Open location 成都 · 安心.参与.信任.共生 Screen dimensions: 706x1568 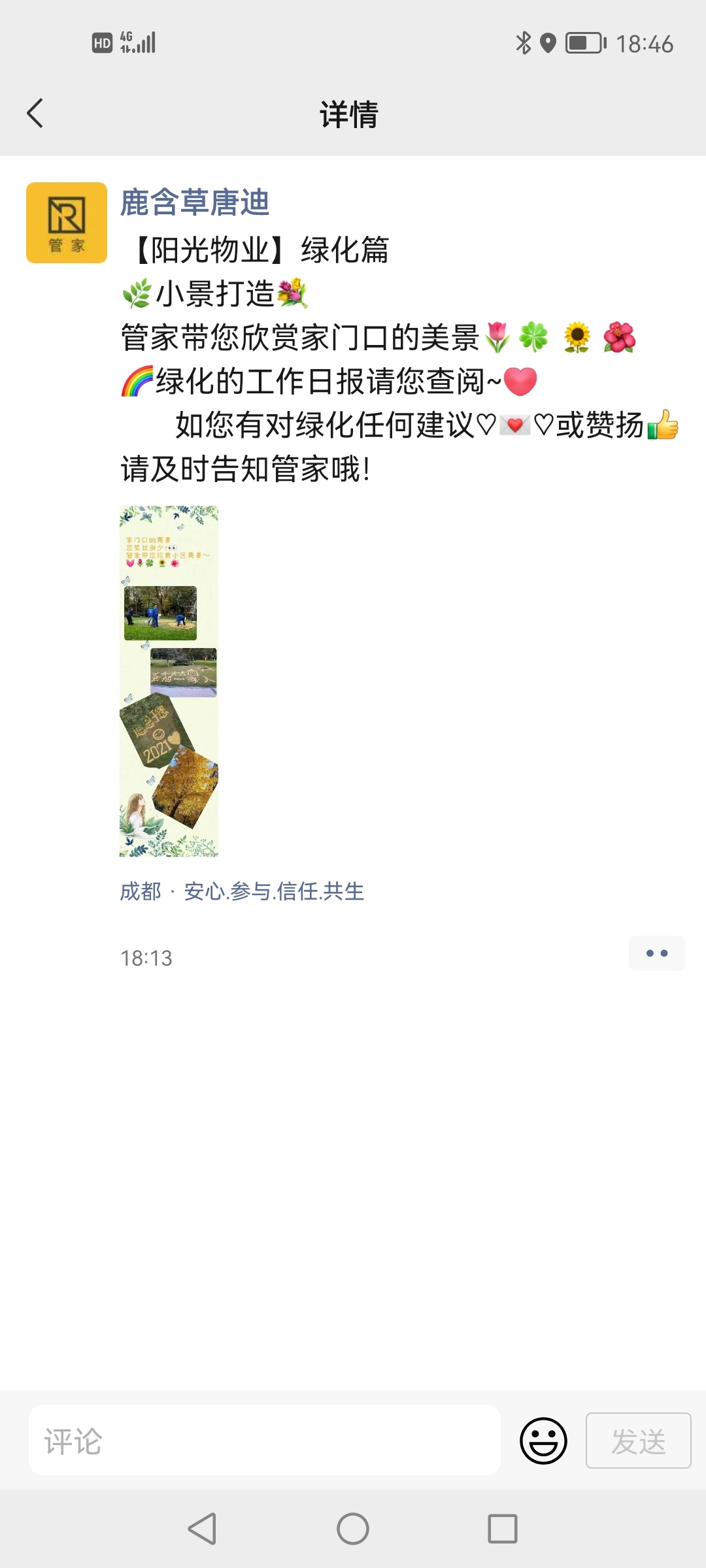pyautogui.click(x=242, y=891)
